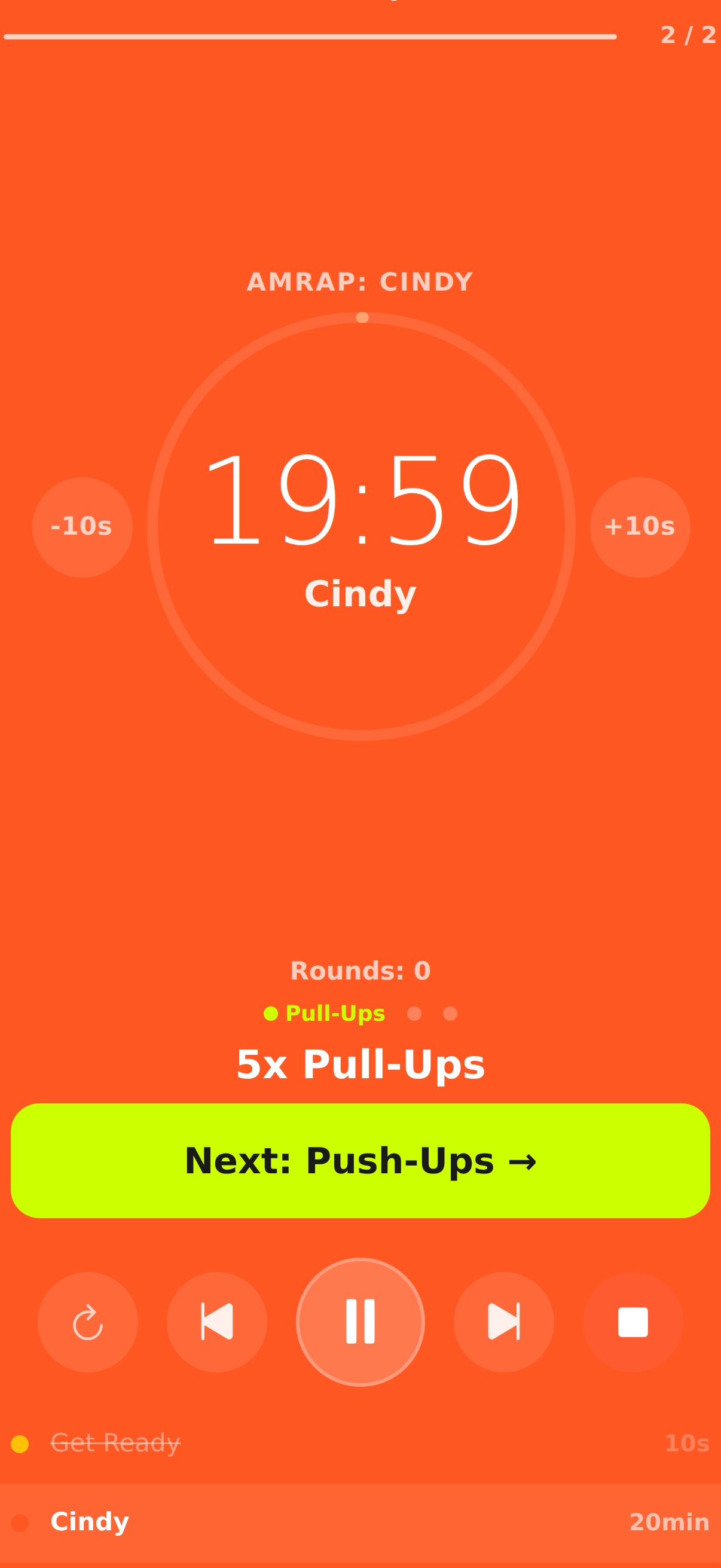
Task: Skip forward to the next interval
Action: coord(504,1321)
